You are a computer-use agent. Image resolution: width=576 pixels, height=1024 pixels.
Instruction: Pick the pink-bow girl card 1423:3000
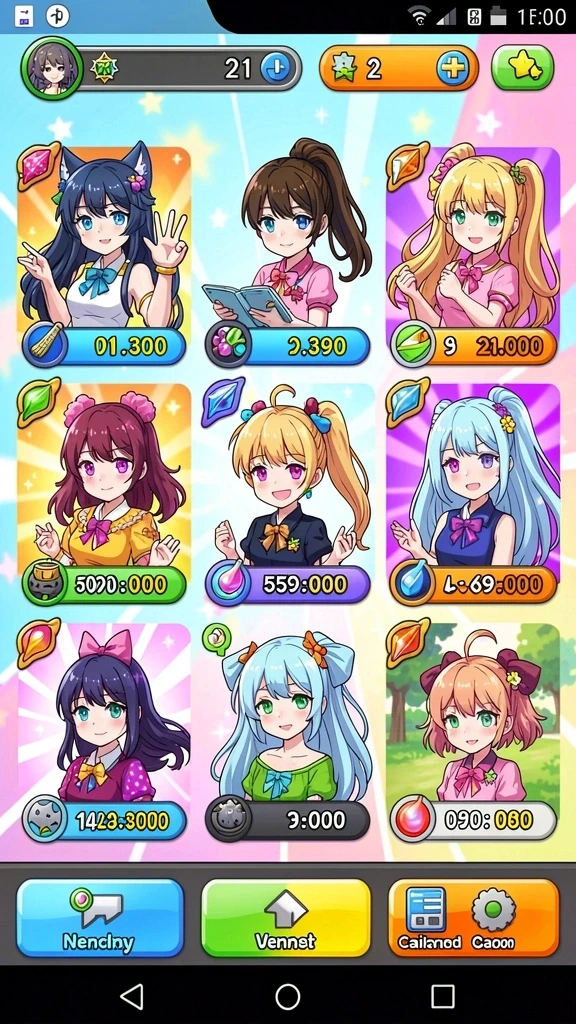(x=104, y=731)
